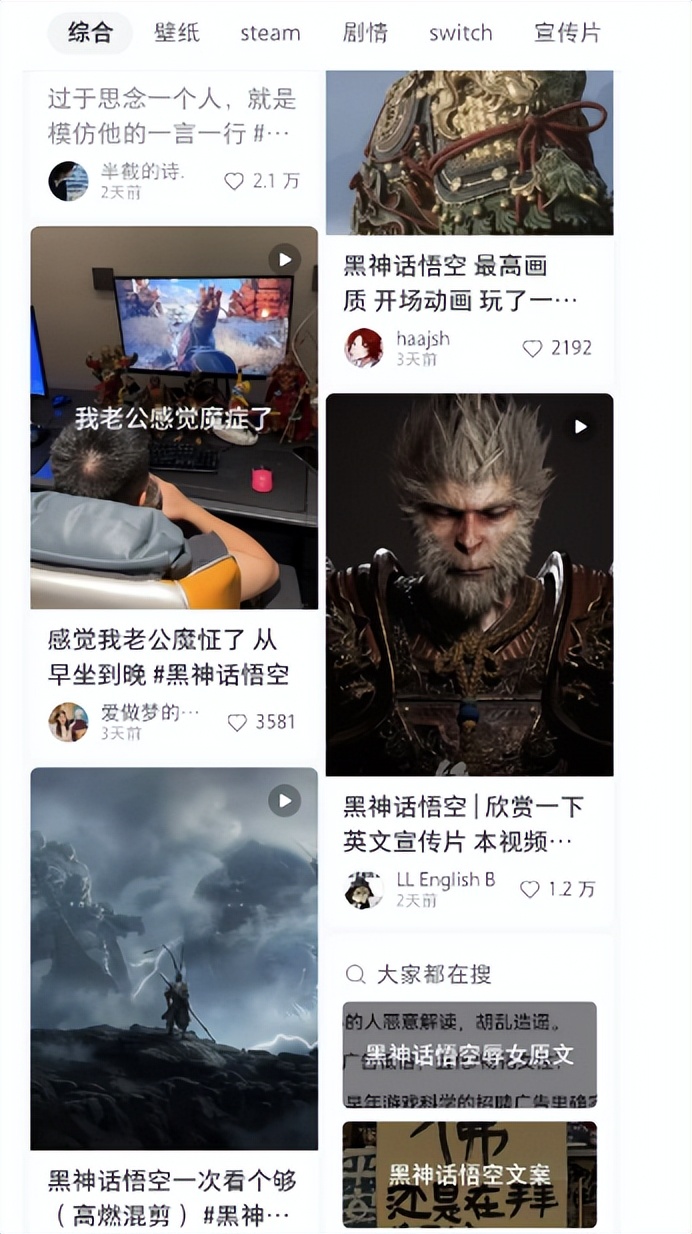Select the 综合 tab

(90, 33)
